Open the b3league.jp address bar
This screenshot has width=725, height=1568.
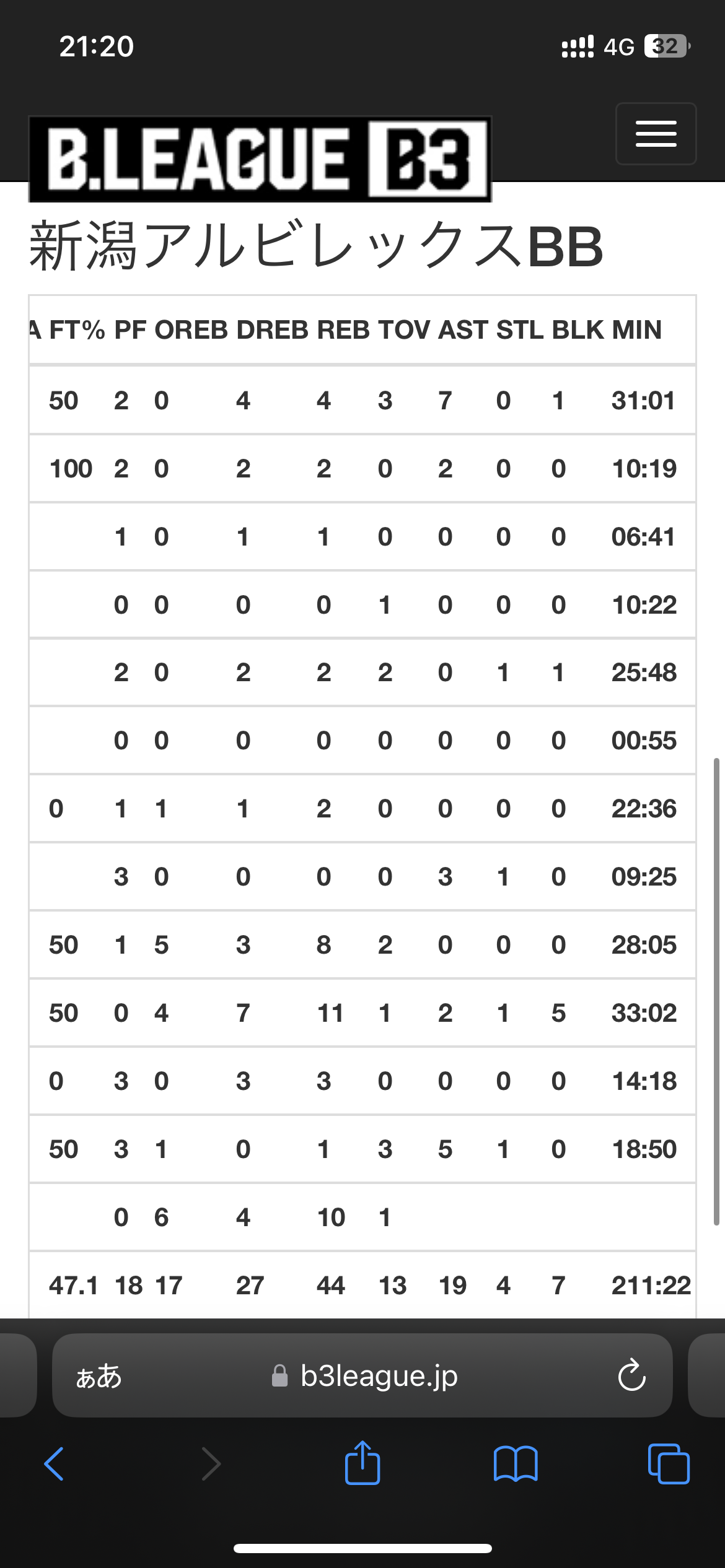click(x=364, y=1376)
